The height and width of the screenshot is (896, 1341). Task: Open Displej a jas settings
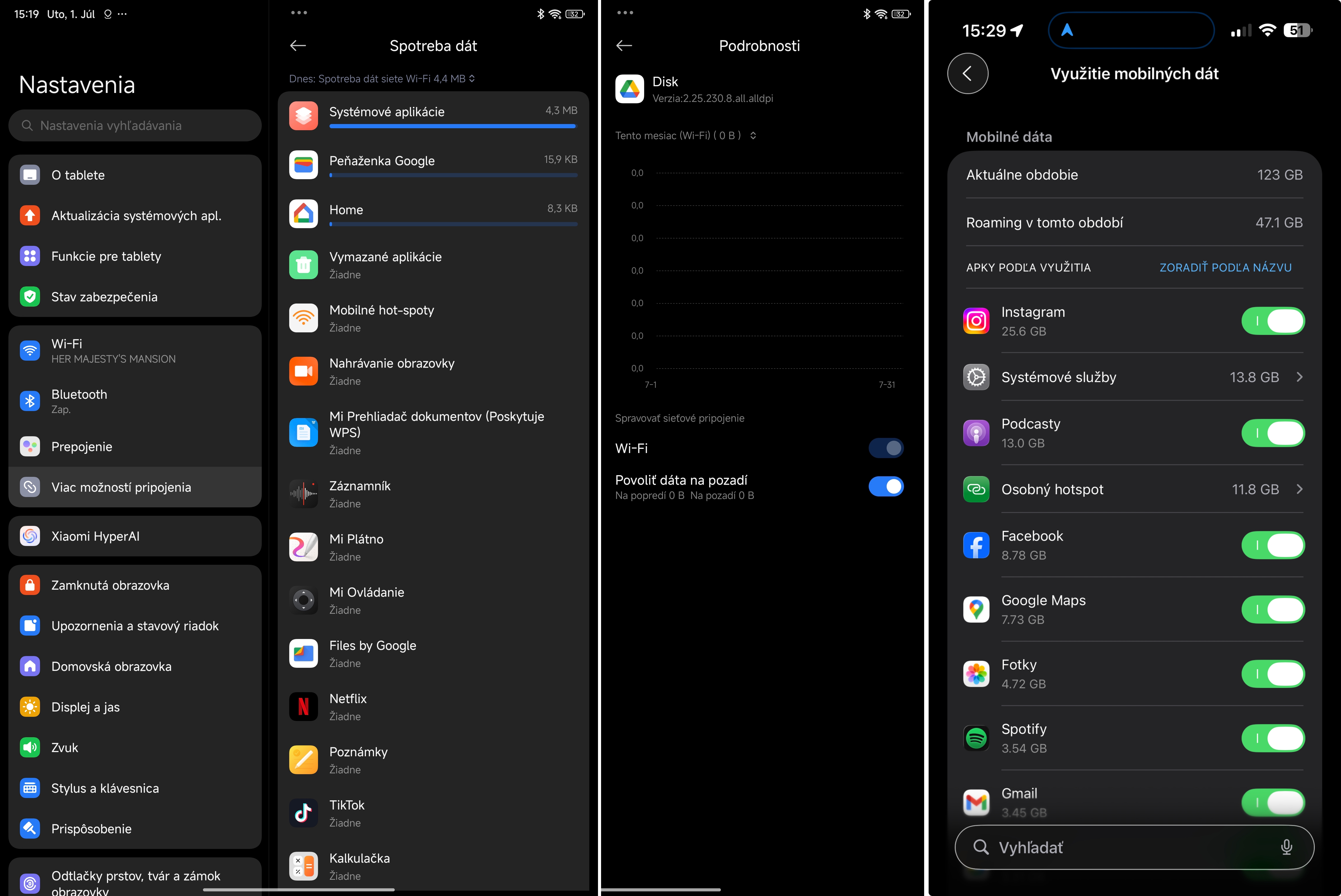[135, 707]
